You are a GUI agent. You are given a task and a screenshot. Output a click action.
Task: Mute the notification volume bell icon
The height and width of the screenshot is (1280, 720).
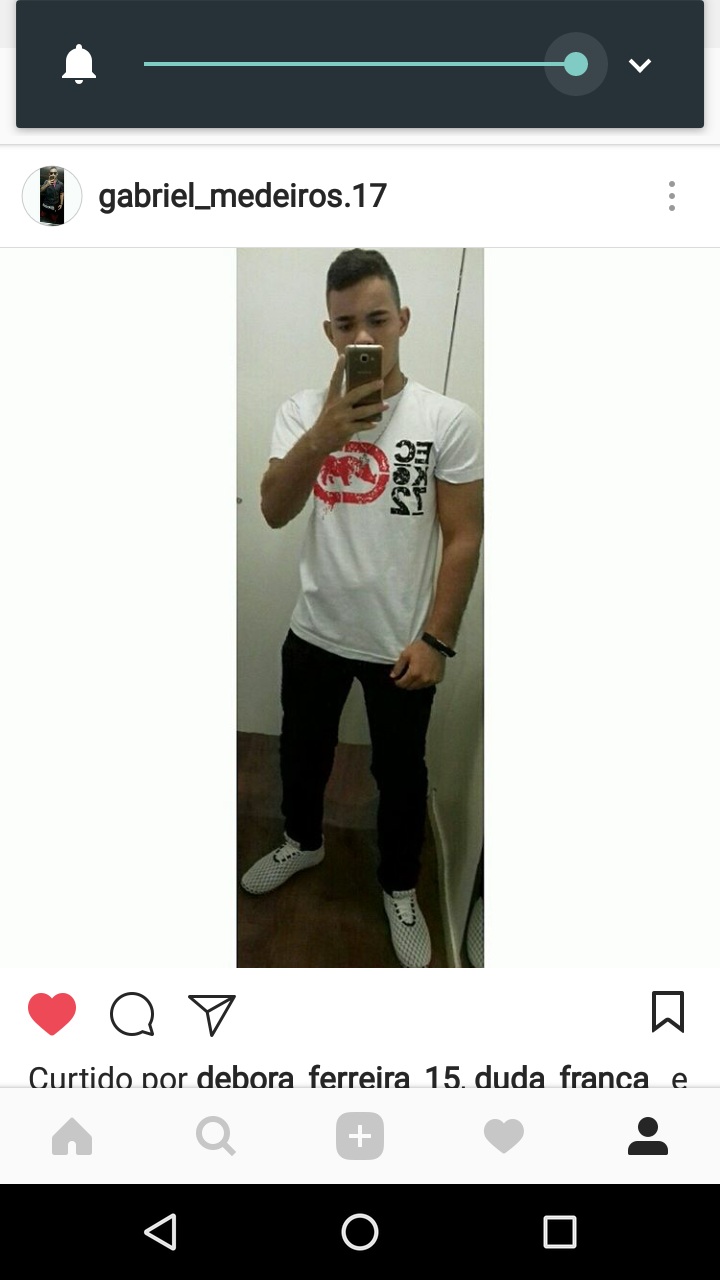click(79, 65)
